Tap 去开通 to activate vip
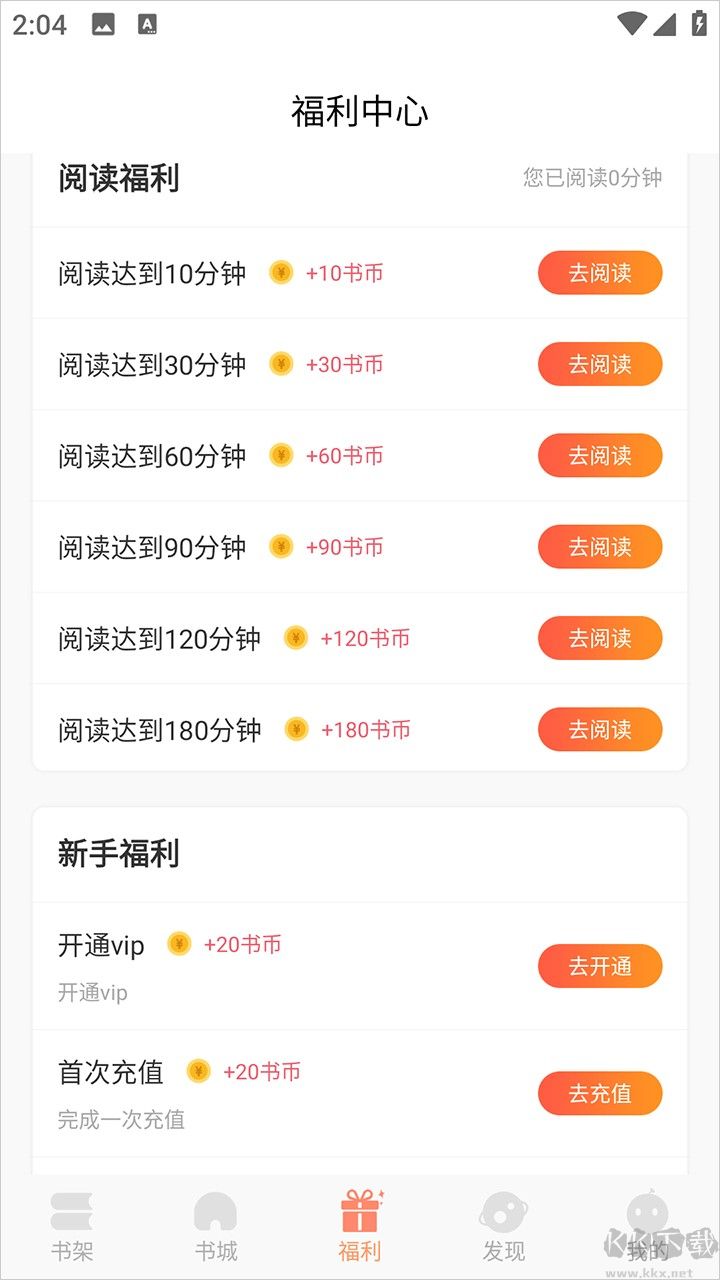 pyautogui.click(x=600, y=966)
